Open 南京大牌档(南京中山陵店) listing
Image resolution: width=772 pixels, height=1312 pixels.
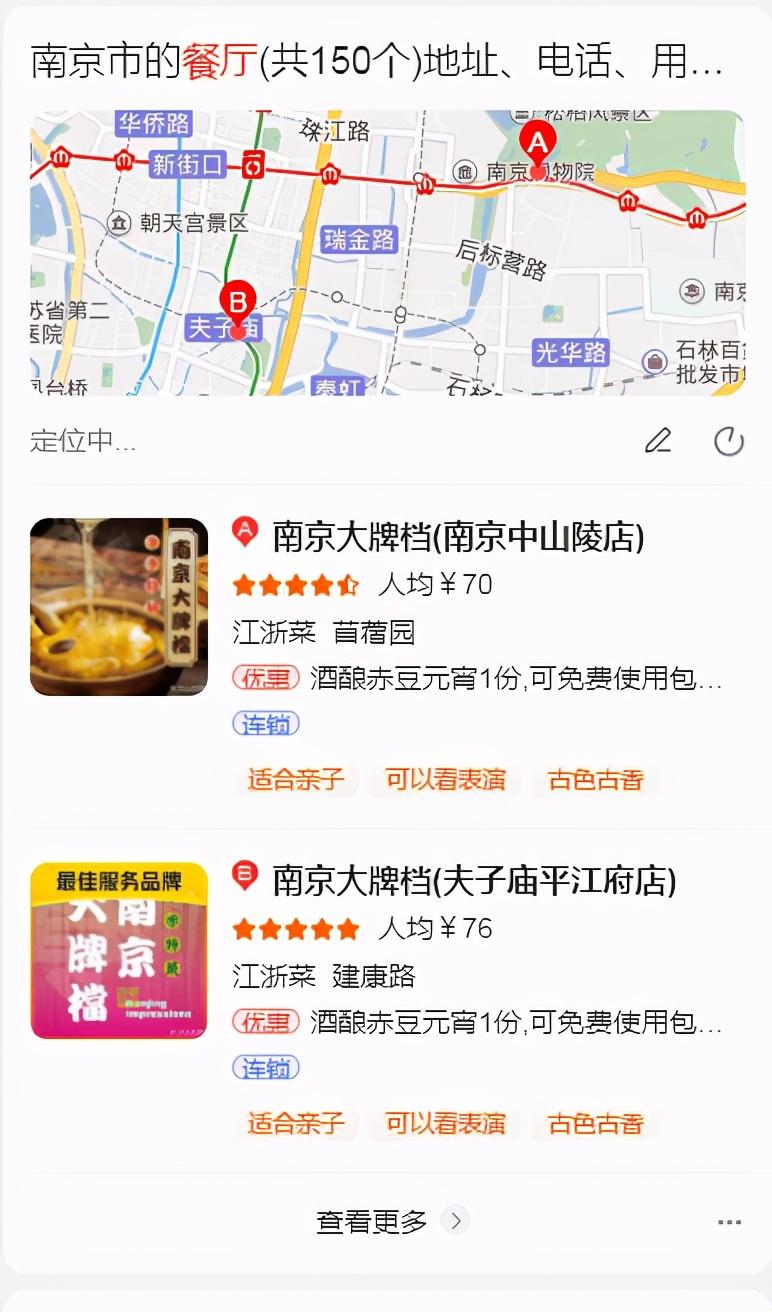tap(458, 537)
